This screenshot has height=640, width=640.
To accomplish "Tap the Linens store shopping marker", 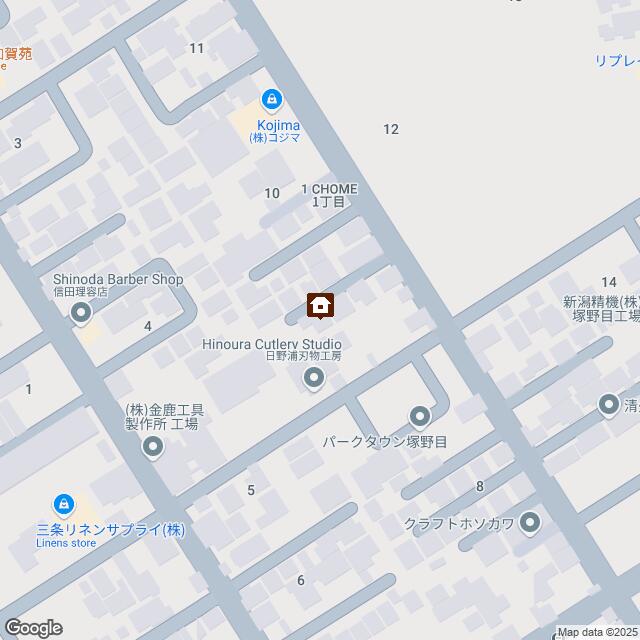I will pos(63,504).
